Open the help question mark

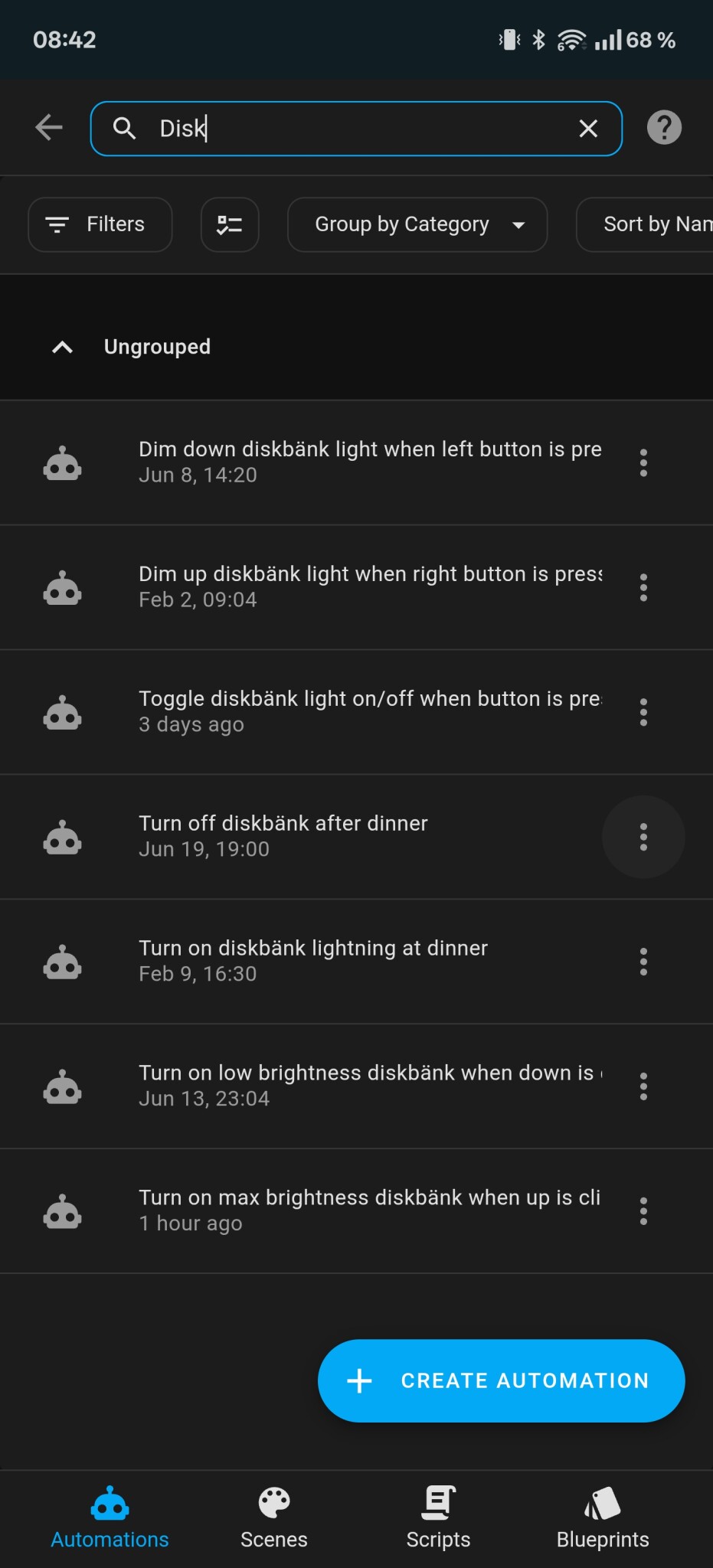(664, 128)
